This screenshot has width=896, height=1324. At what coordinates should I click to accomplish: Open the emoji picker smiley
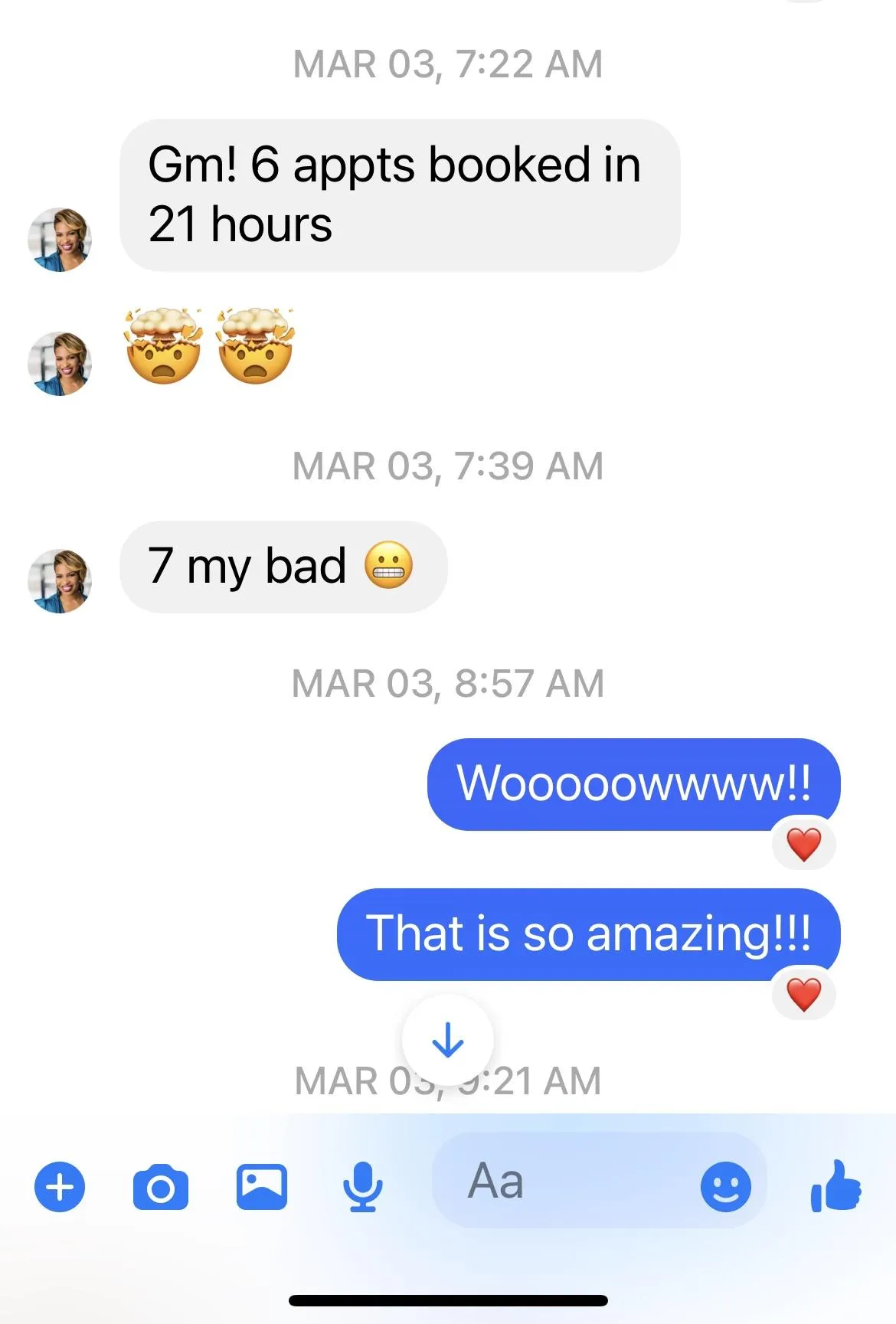coord(725,1187)
